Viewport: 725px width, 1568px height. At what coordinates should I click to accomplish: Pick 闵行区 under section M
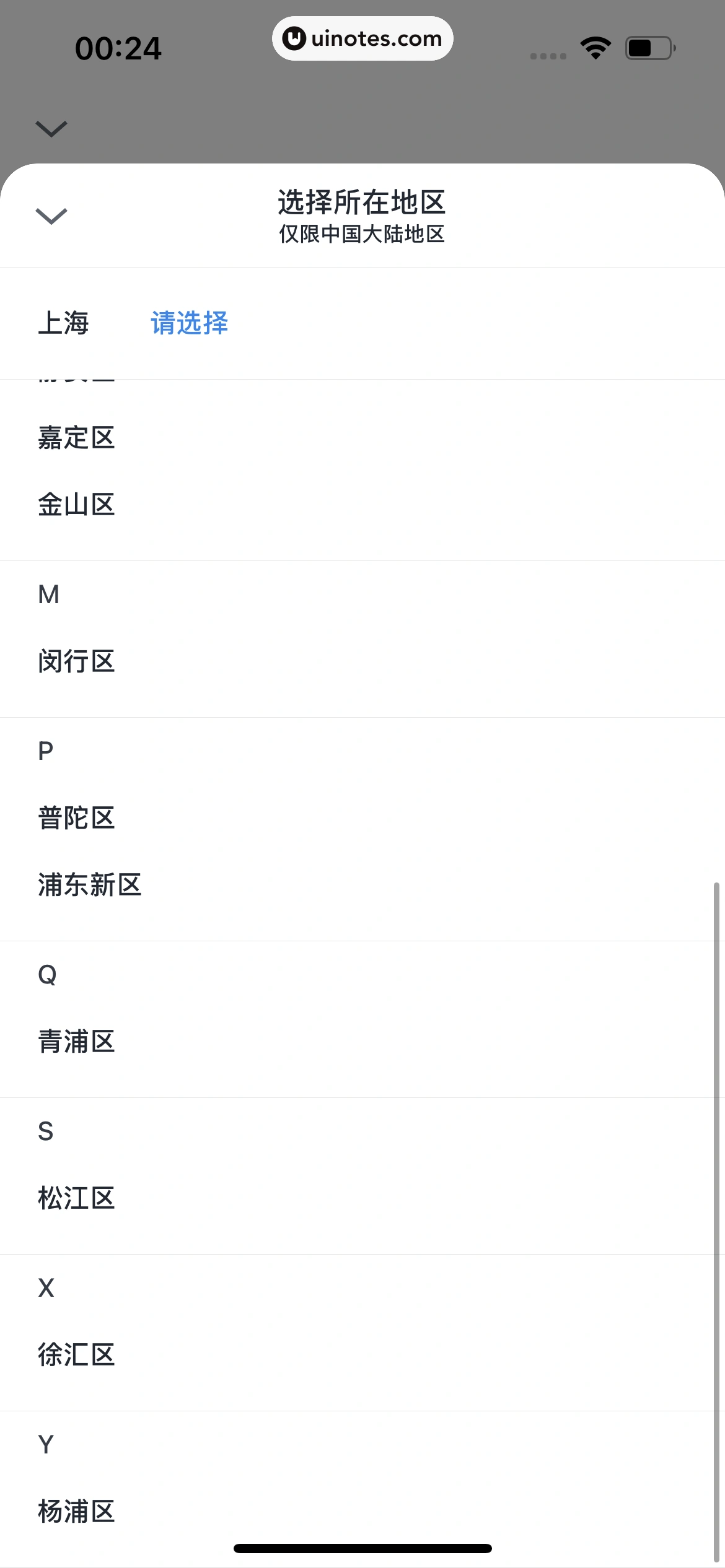tap(76, 661)
